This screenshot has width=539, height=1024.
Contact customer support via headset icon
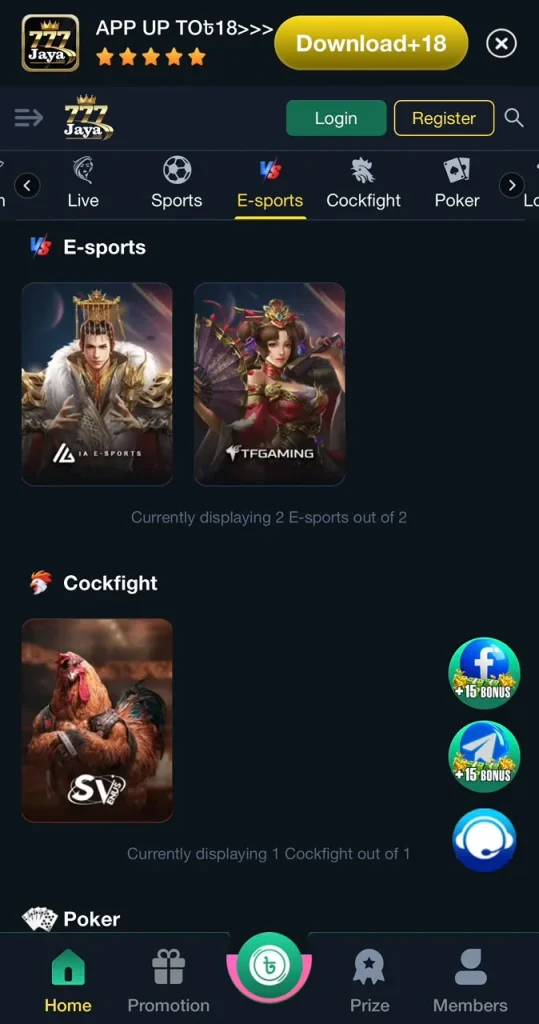point(484,840)
